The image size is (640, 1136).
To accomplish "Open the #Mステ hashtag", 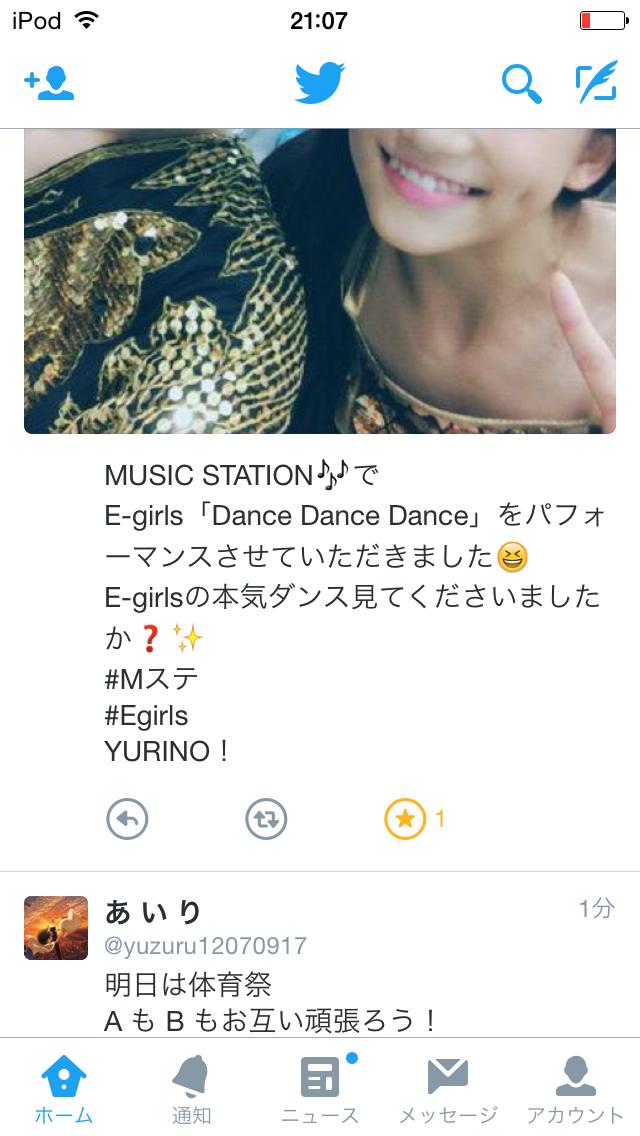I will tap(152, 679).
